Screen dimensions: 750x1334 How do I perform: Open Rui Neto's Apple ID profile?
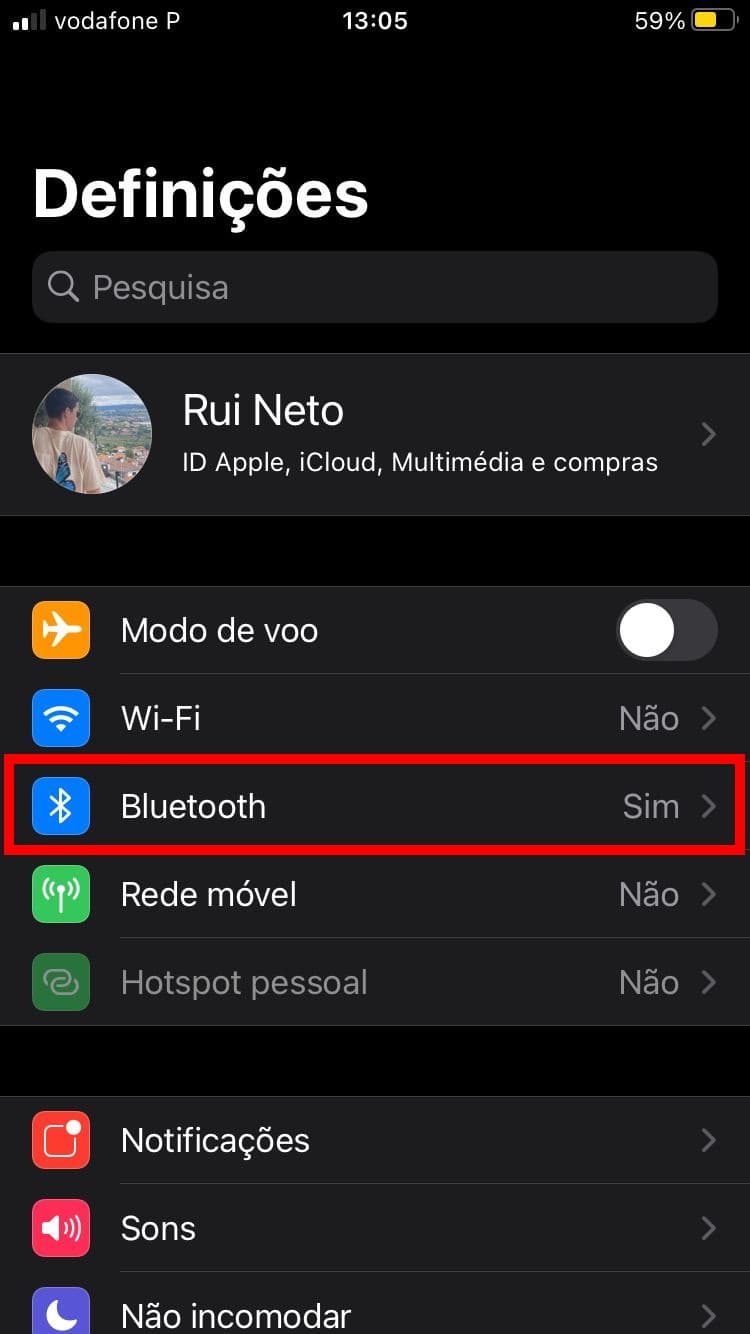[x=375, y=434]
